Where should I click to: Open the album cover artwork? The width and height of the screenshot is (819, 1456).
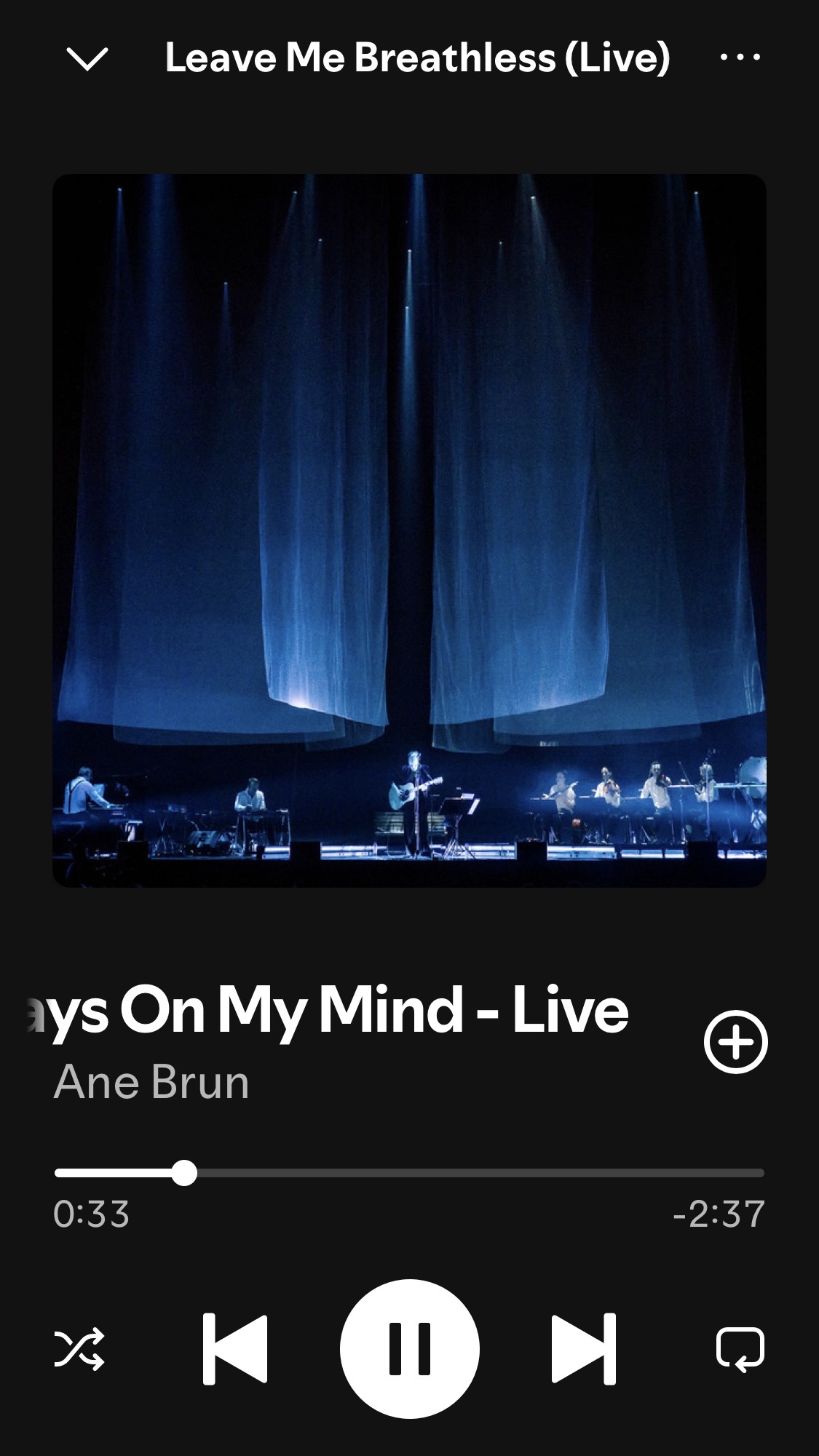[409, 530]
